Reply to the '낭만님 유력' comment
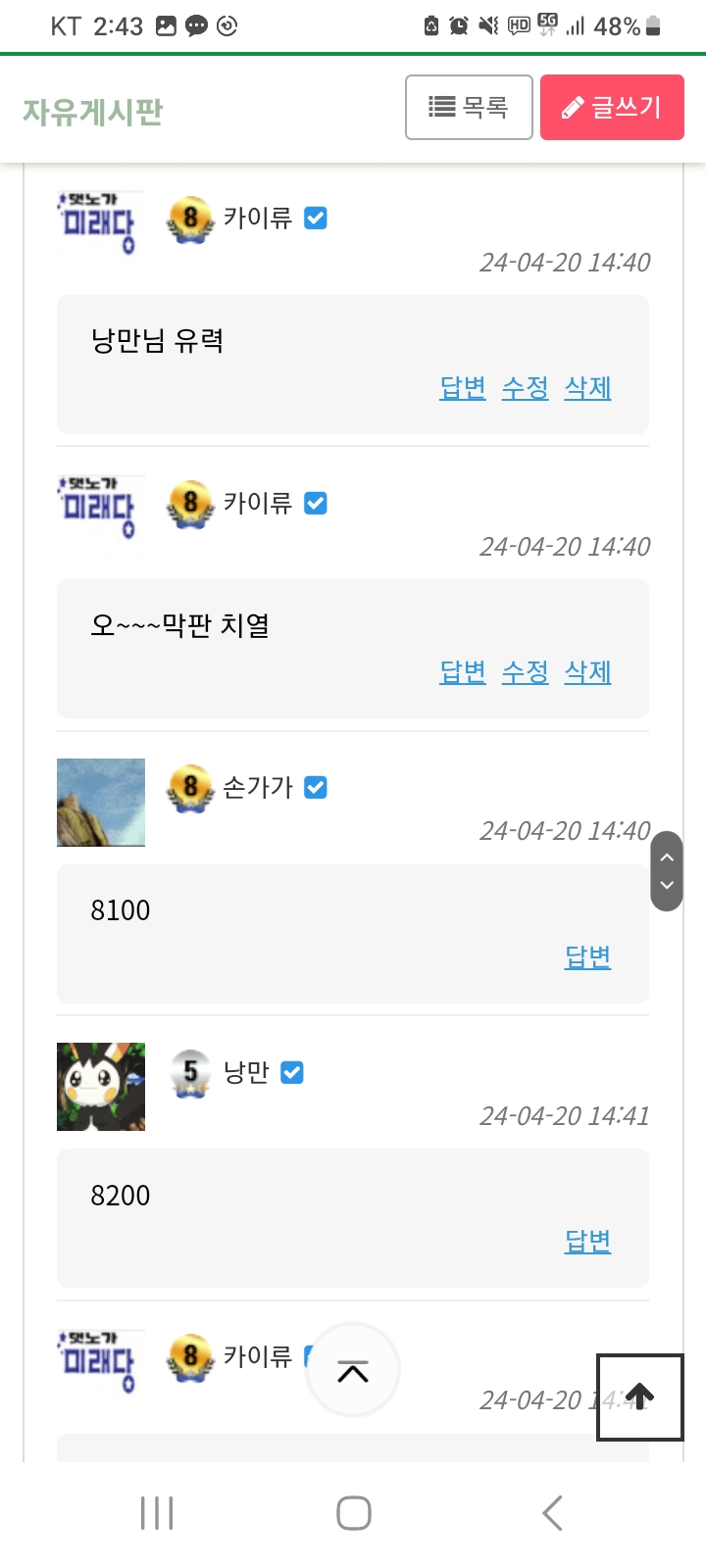Screen dimensions: 706x1568 click(x=463, y=388)
